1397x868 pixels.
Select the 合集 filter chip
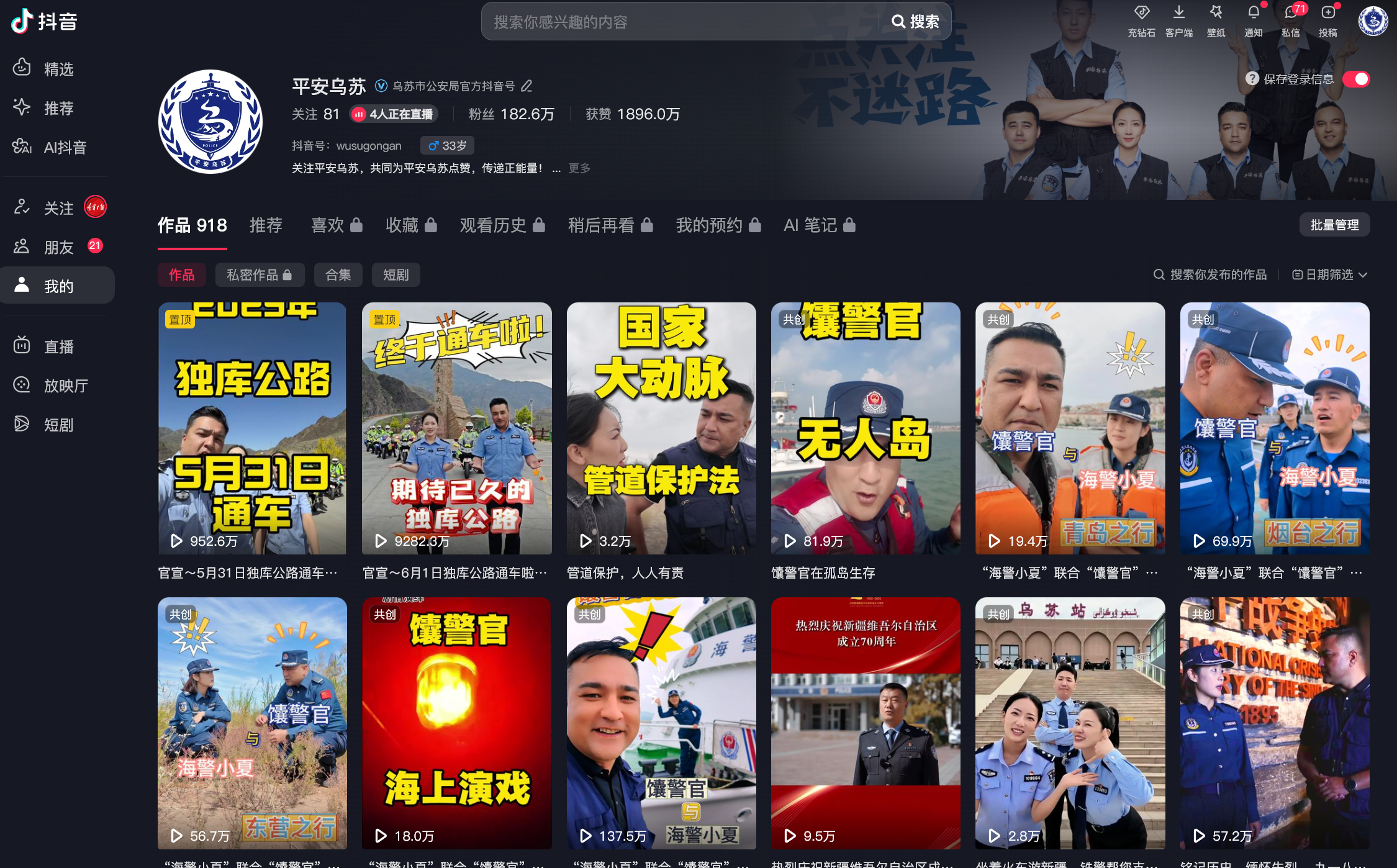(x=338, y=274)
